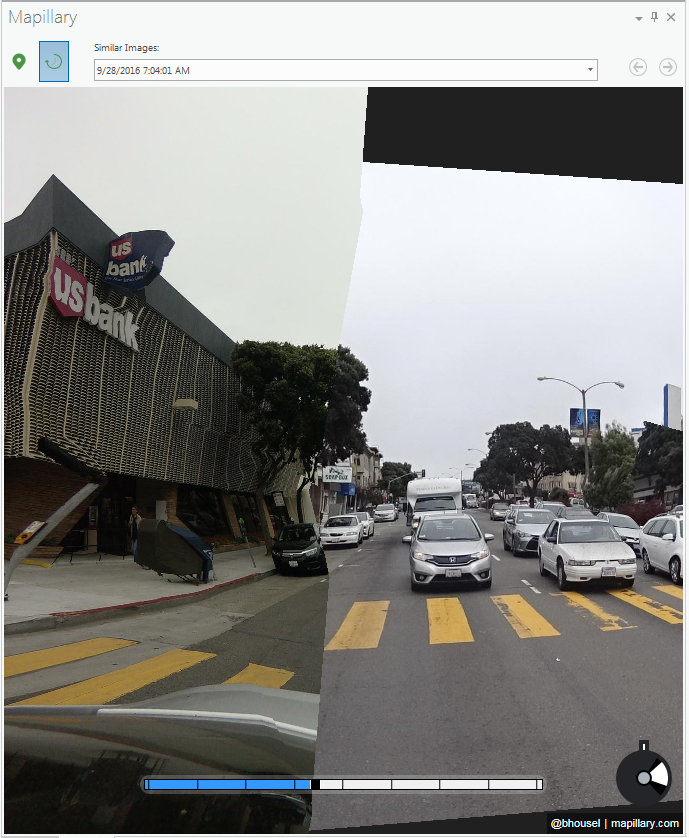Close the Mapillary pane
The image size is (689, 838).
(x=671, y=17)
